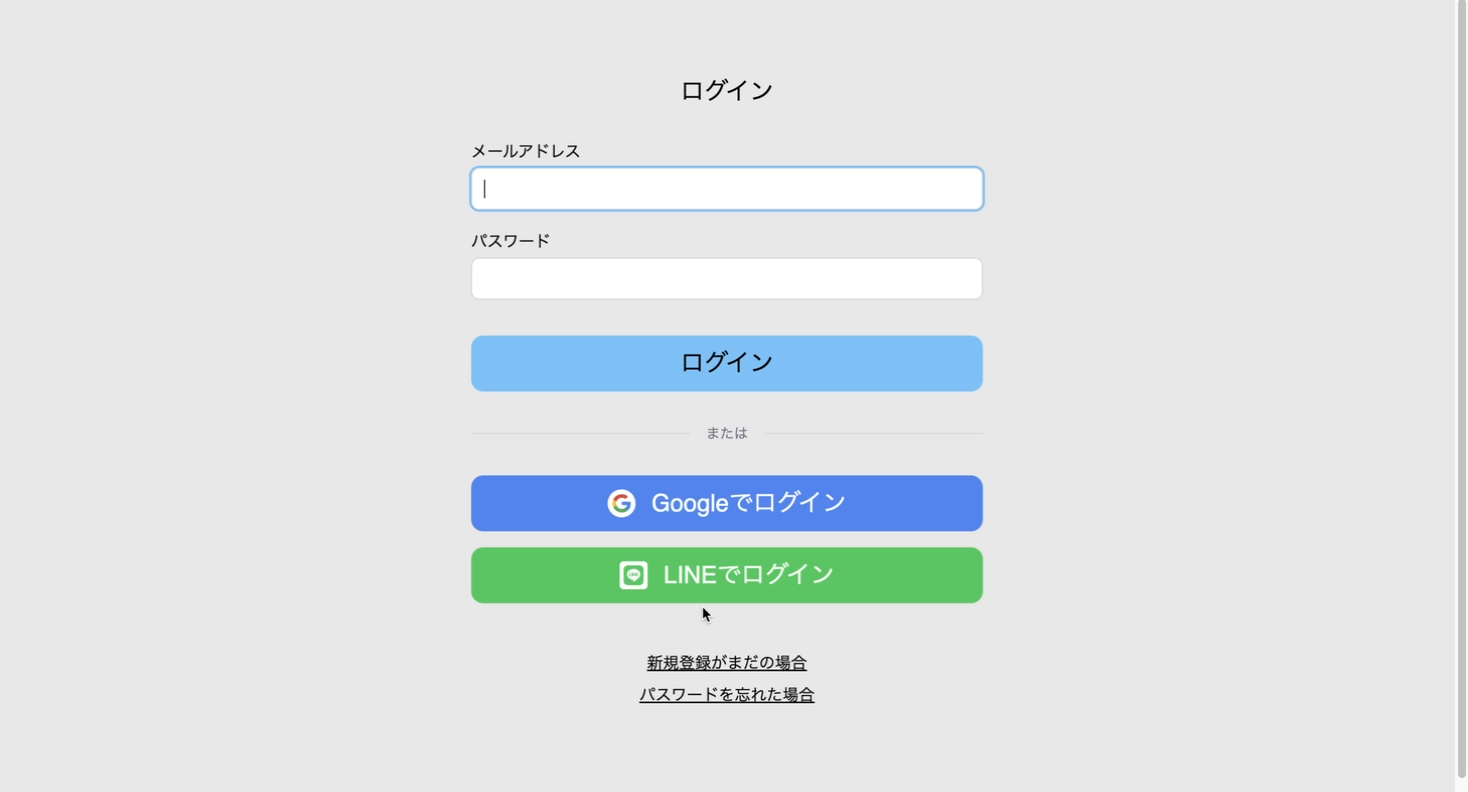Open the パスワードを忘れた場合 link
1468x792 pixels.
(726, 695)
